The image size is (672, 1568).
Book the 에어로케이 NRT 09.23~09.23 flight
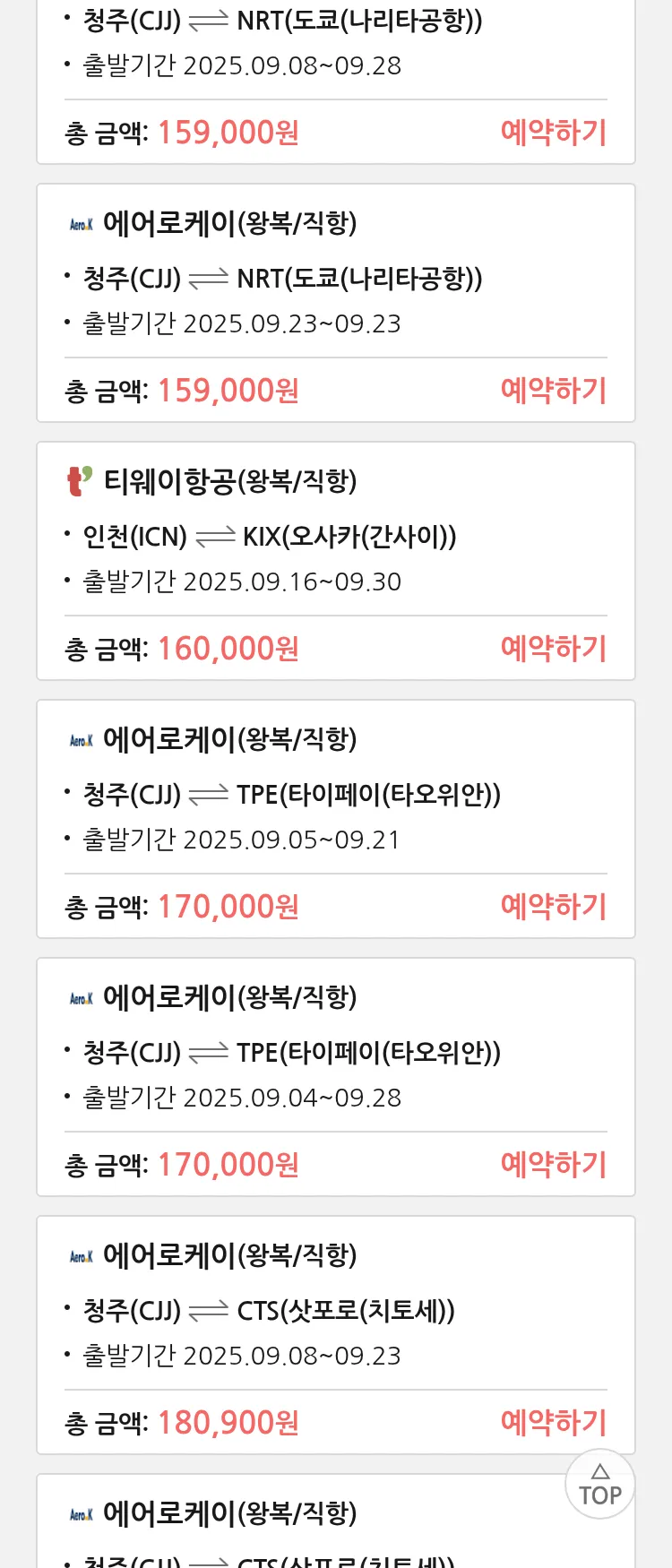pyautogui.click(x=553, y=391)
